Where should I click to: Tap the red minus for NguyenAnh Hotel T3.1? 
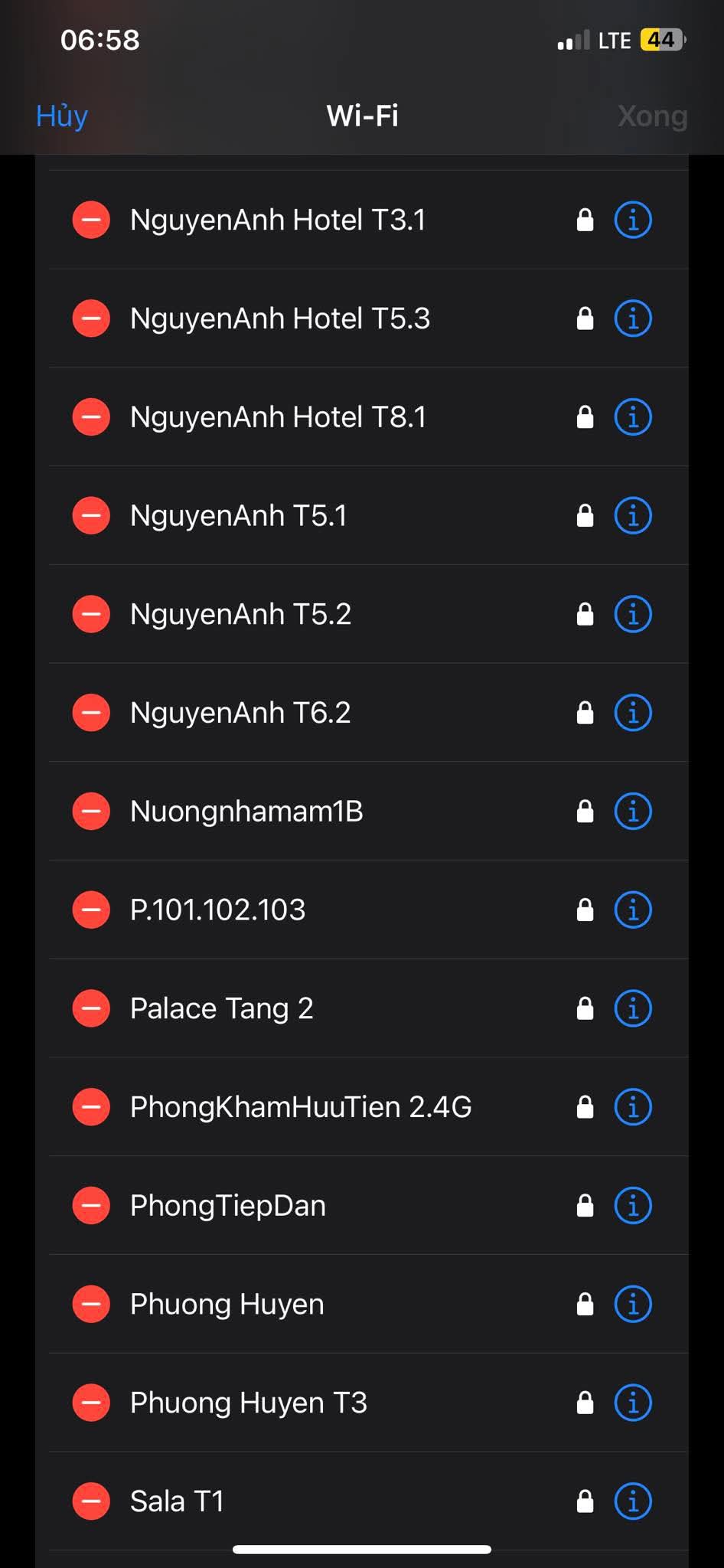coord(91,220)
